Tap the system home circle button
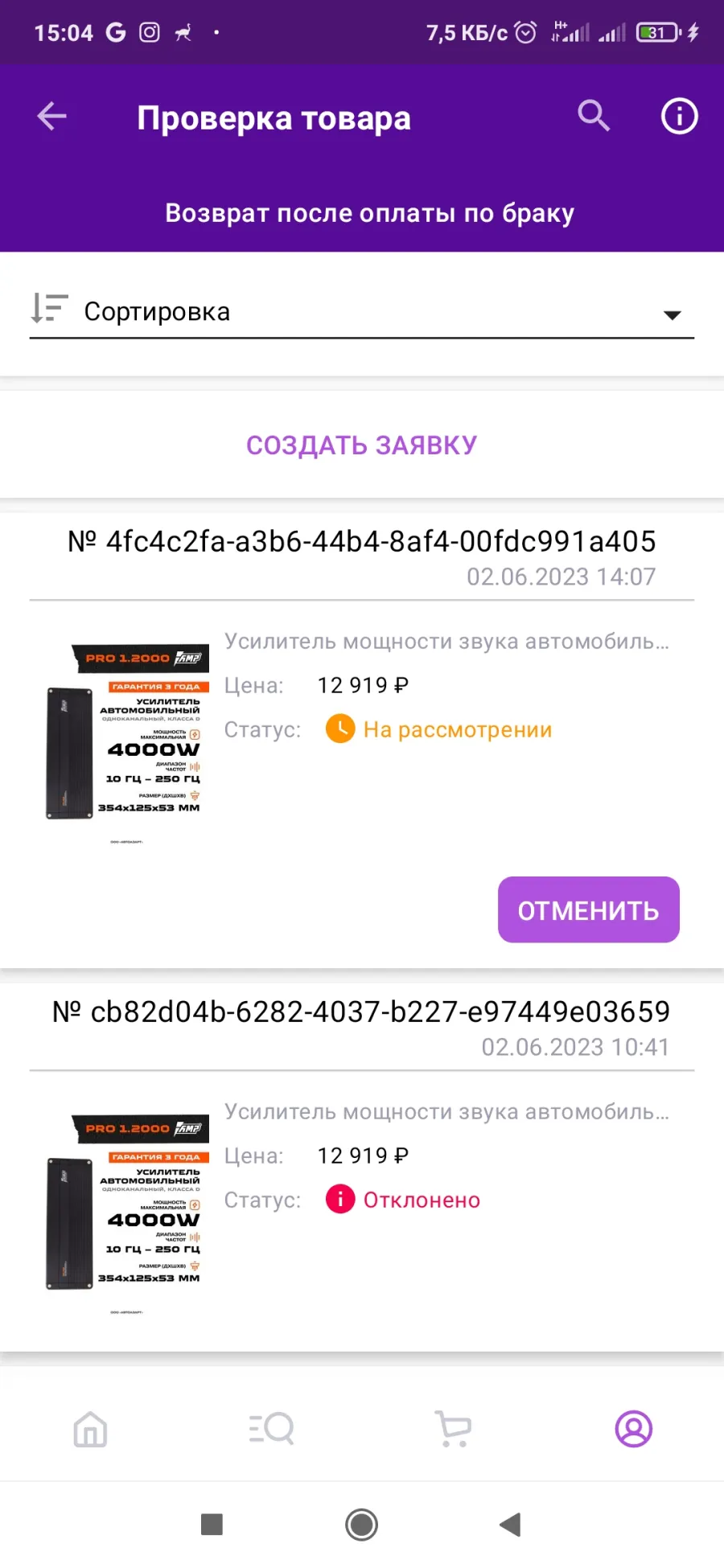724x1568 pixels. (362, 1525)
